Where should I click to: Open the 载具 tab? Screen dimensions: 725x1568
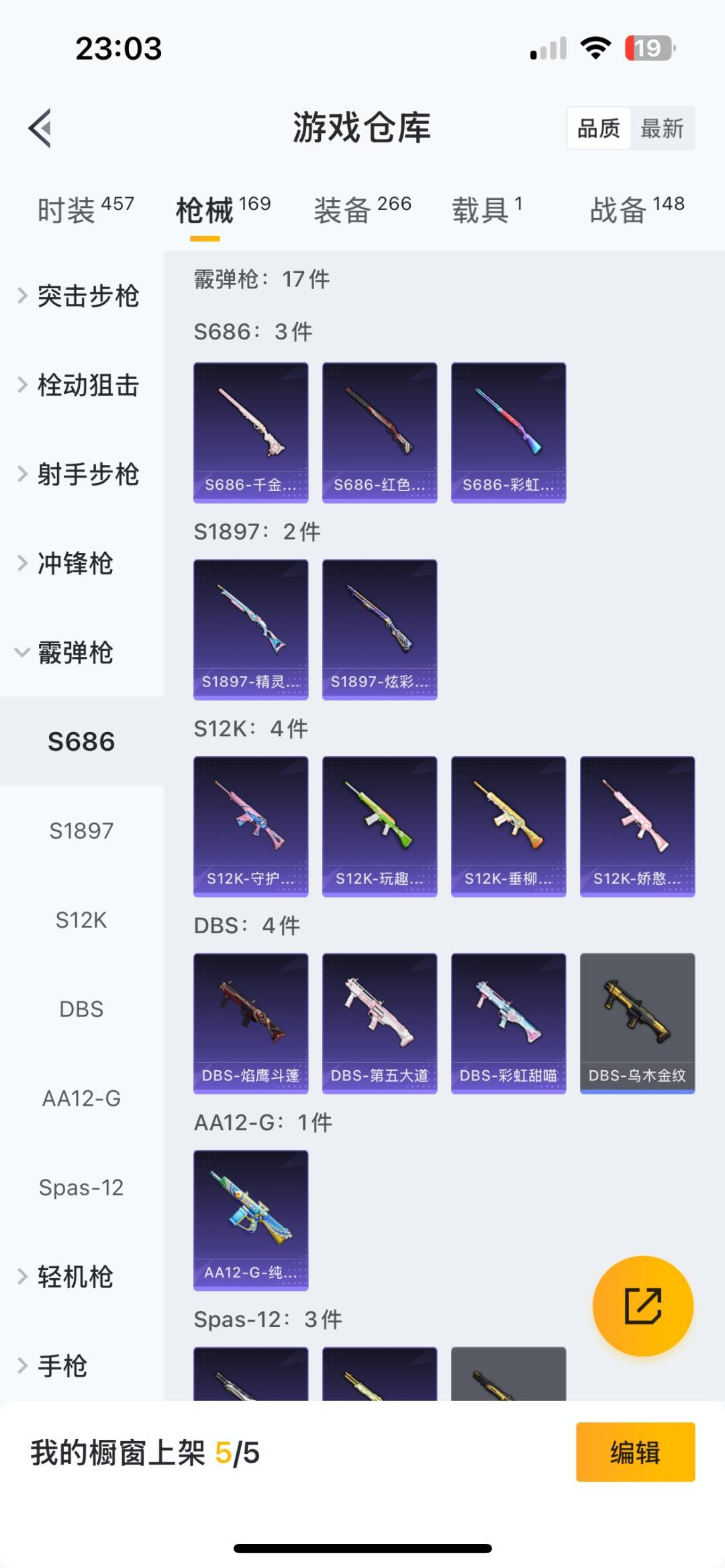pos(487,209)
